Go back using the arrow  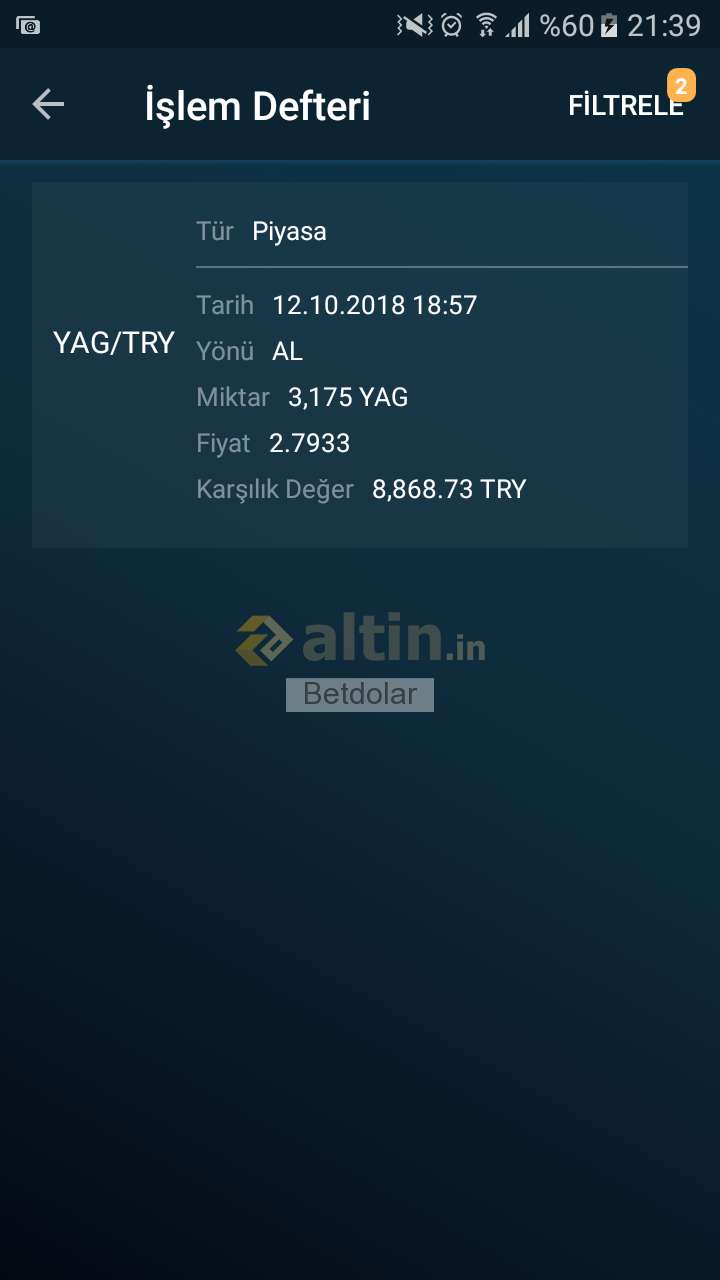(48, 104)
